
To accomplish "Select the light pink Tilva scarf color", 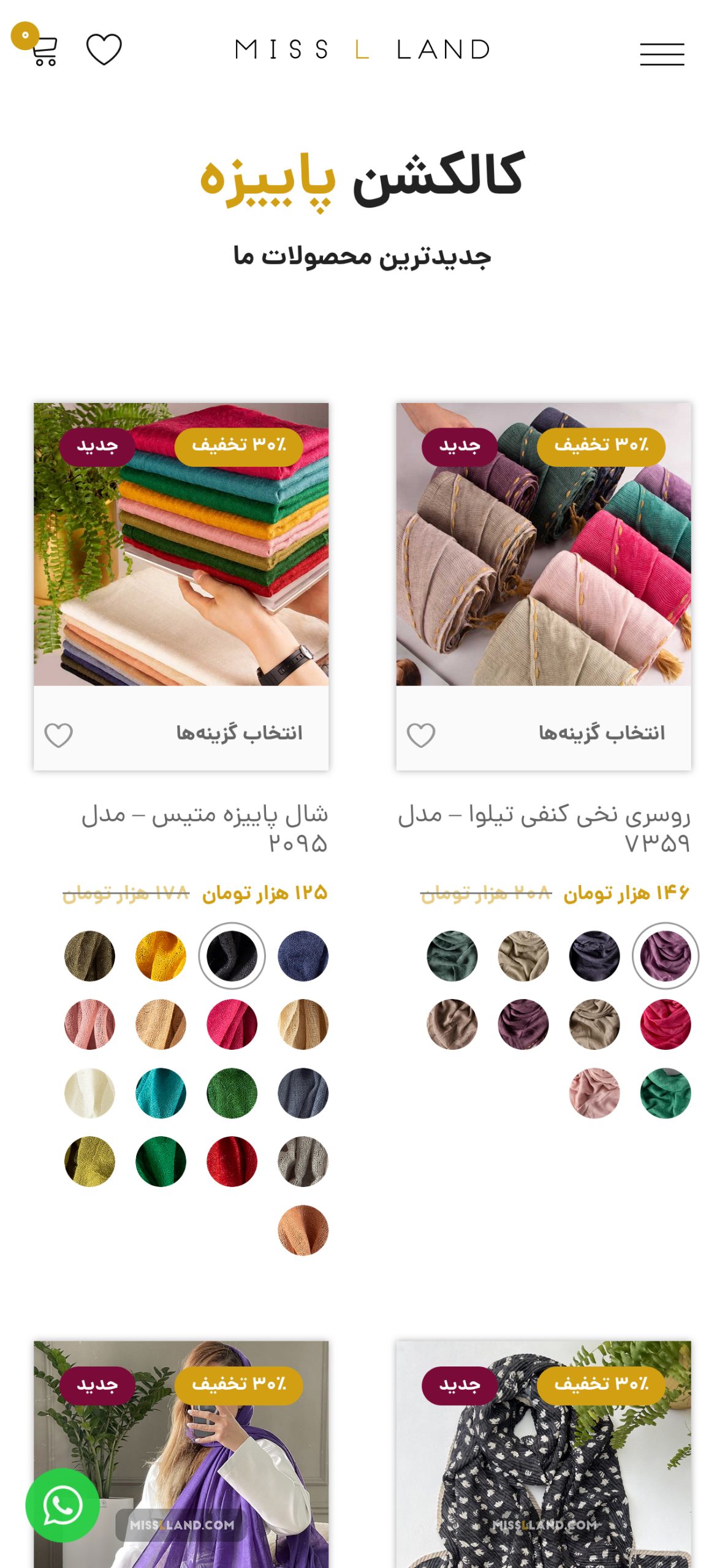I will tap(594, 1093).
